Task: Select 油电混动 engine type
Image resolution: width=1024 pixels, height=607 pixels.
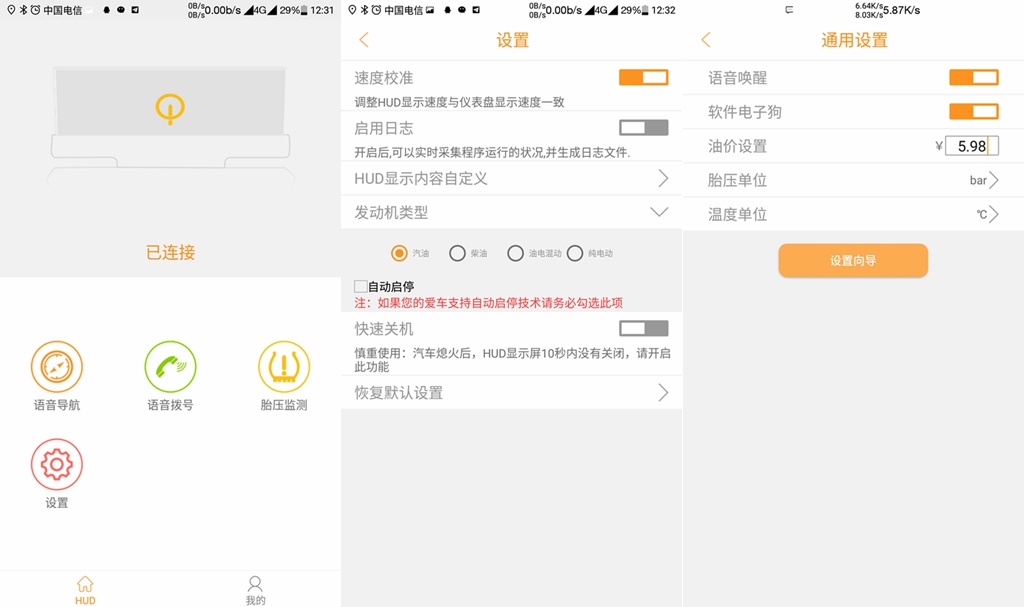Action: pyautogui.click(x=516, y=254)
